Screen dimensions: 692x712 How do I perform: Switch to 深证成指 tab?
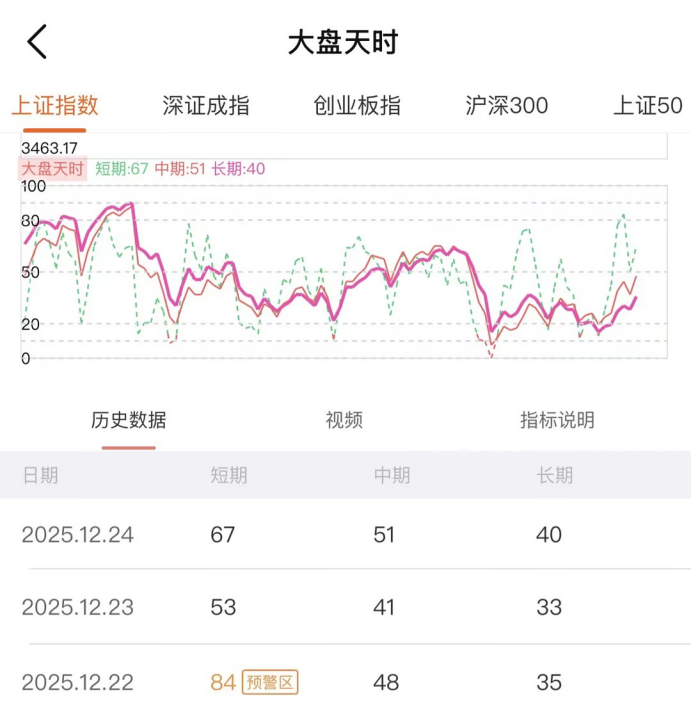click(206, 106)
